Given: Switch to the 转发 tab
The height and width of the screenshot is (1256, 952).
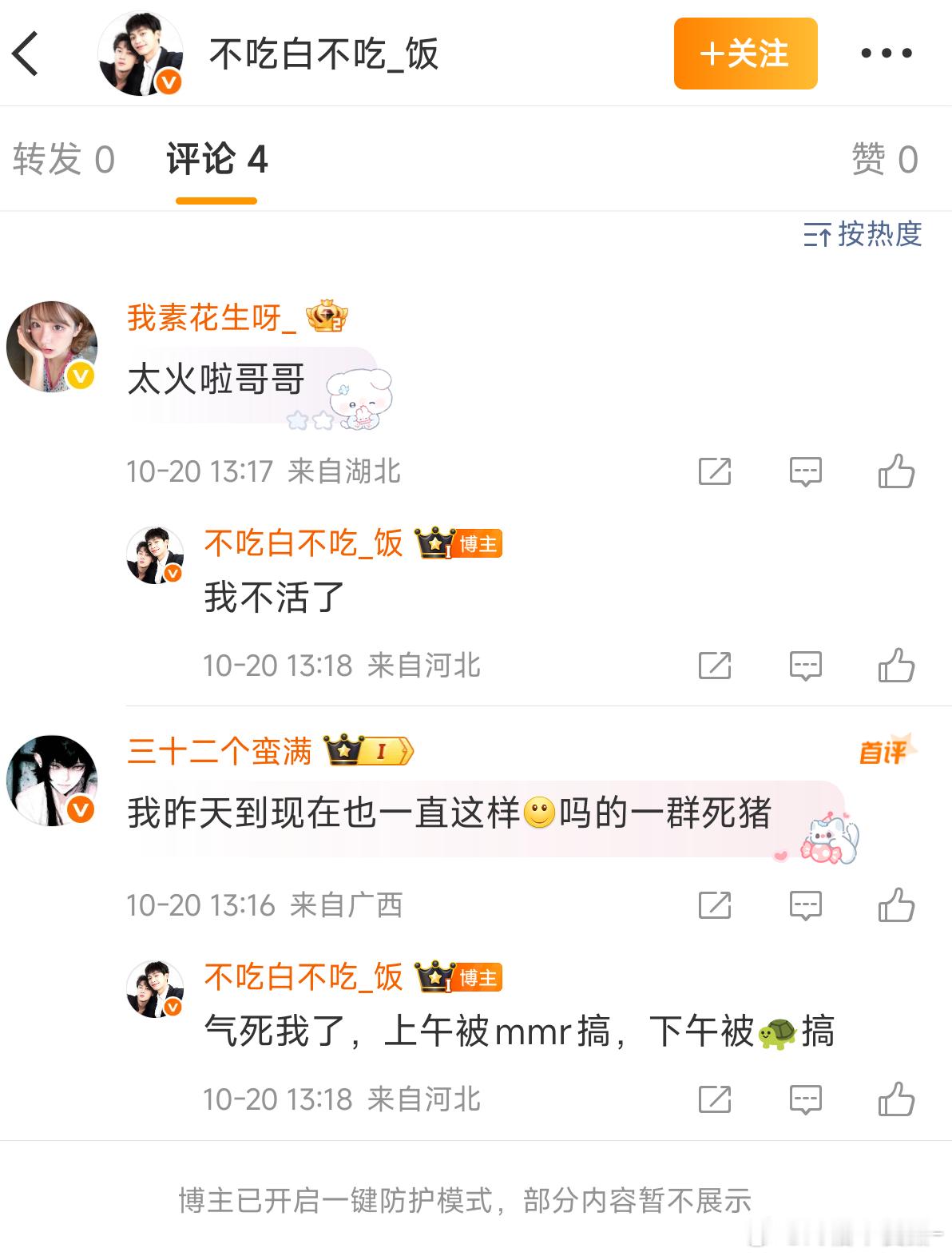Looking at the screenshot, I should (64, 159).
